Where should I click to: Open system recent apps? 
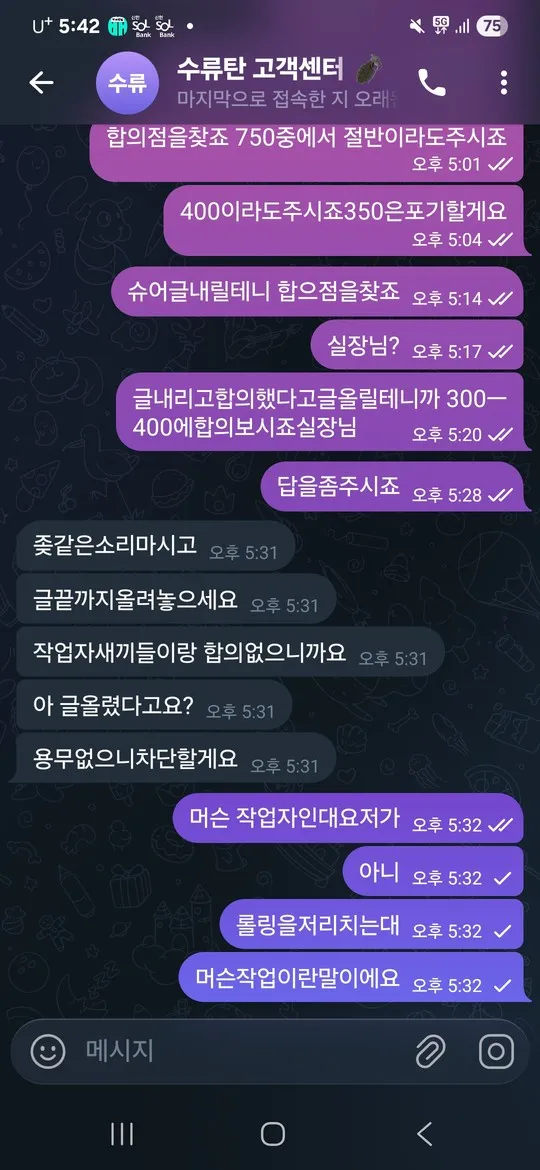click(x=122, y=1134)
